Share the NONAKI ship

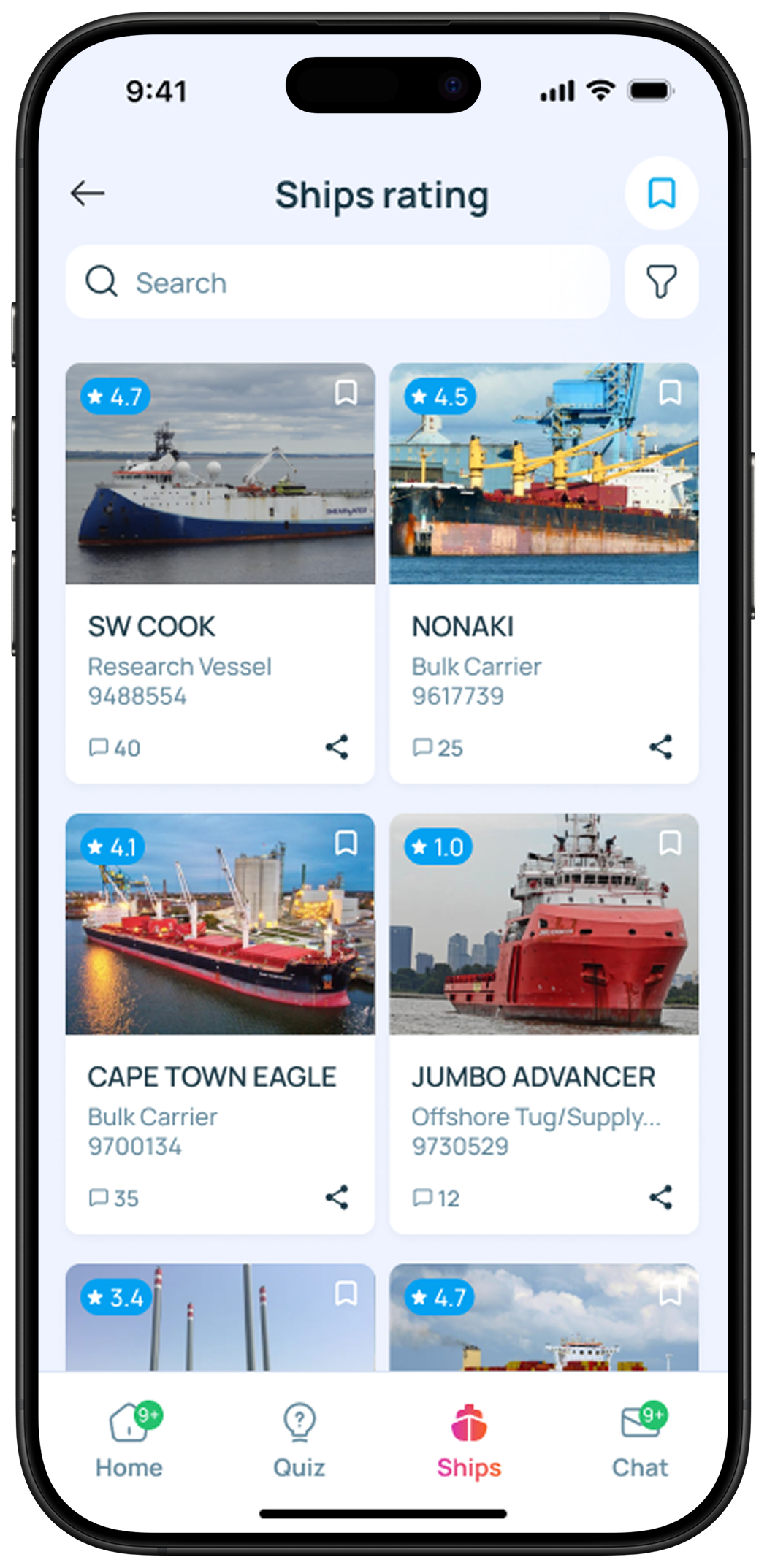tap(660, 747)
